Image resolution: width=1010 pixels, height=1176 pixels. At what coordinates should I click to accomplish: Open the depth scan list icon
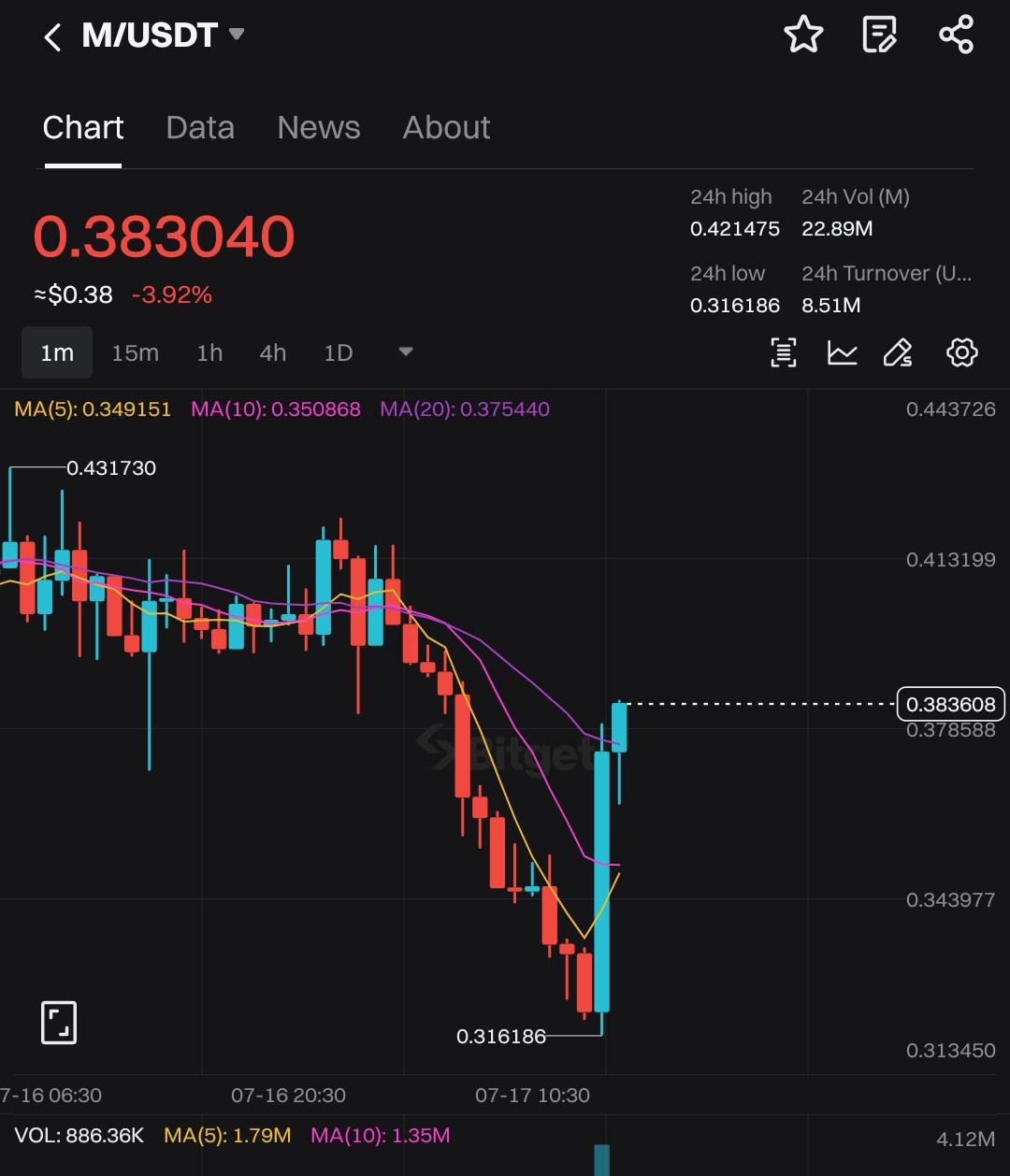784,352
